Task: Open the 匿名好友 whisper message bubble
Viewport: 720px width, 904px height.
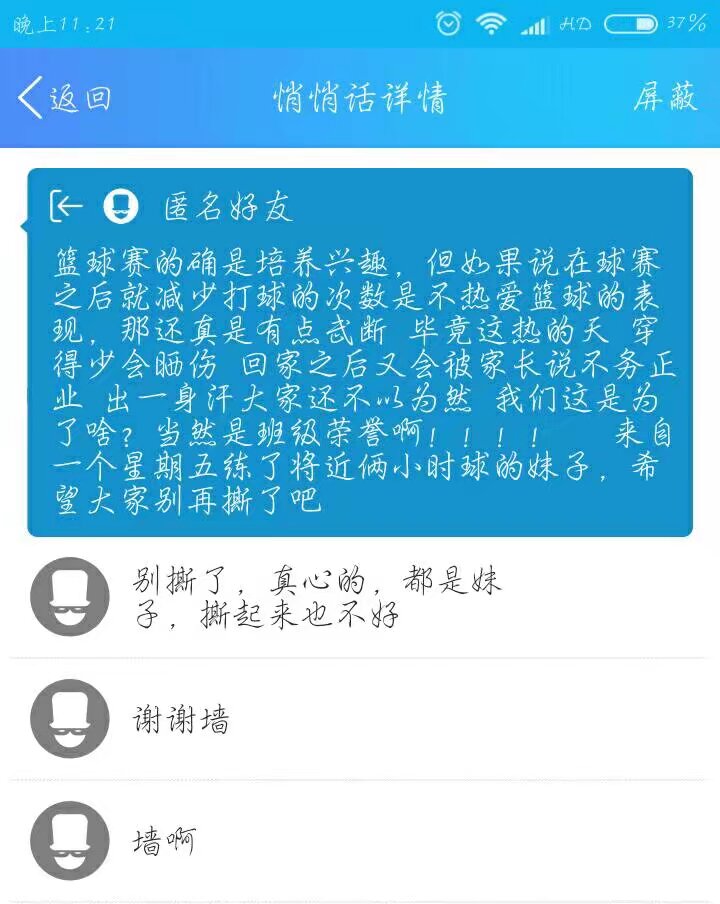Action: 359,352
